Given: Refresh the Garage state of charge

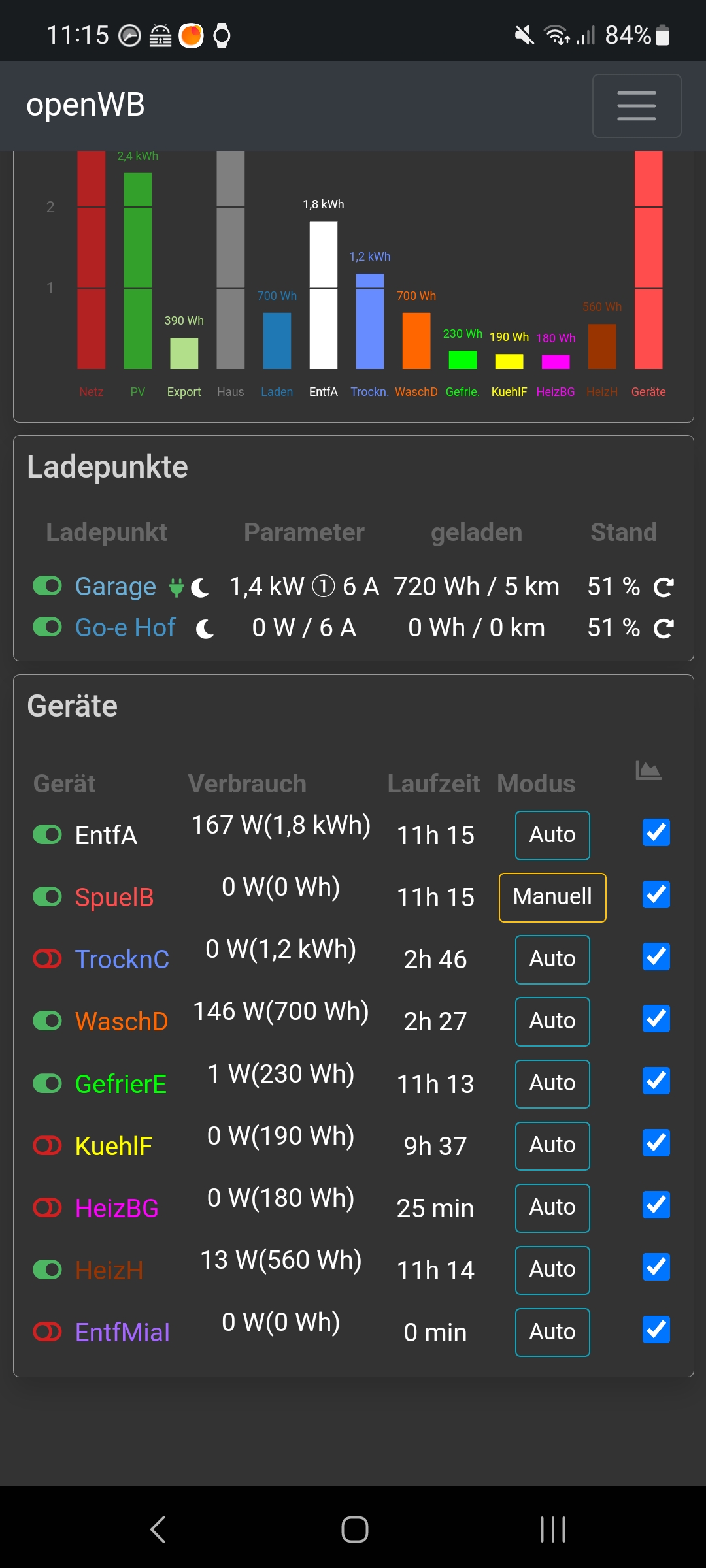Looking at the screenshot, I should (x=664, y=587).
